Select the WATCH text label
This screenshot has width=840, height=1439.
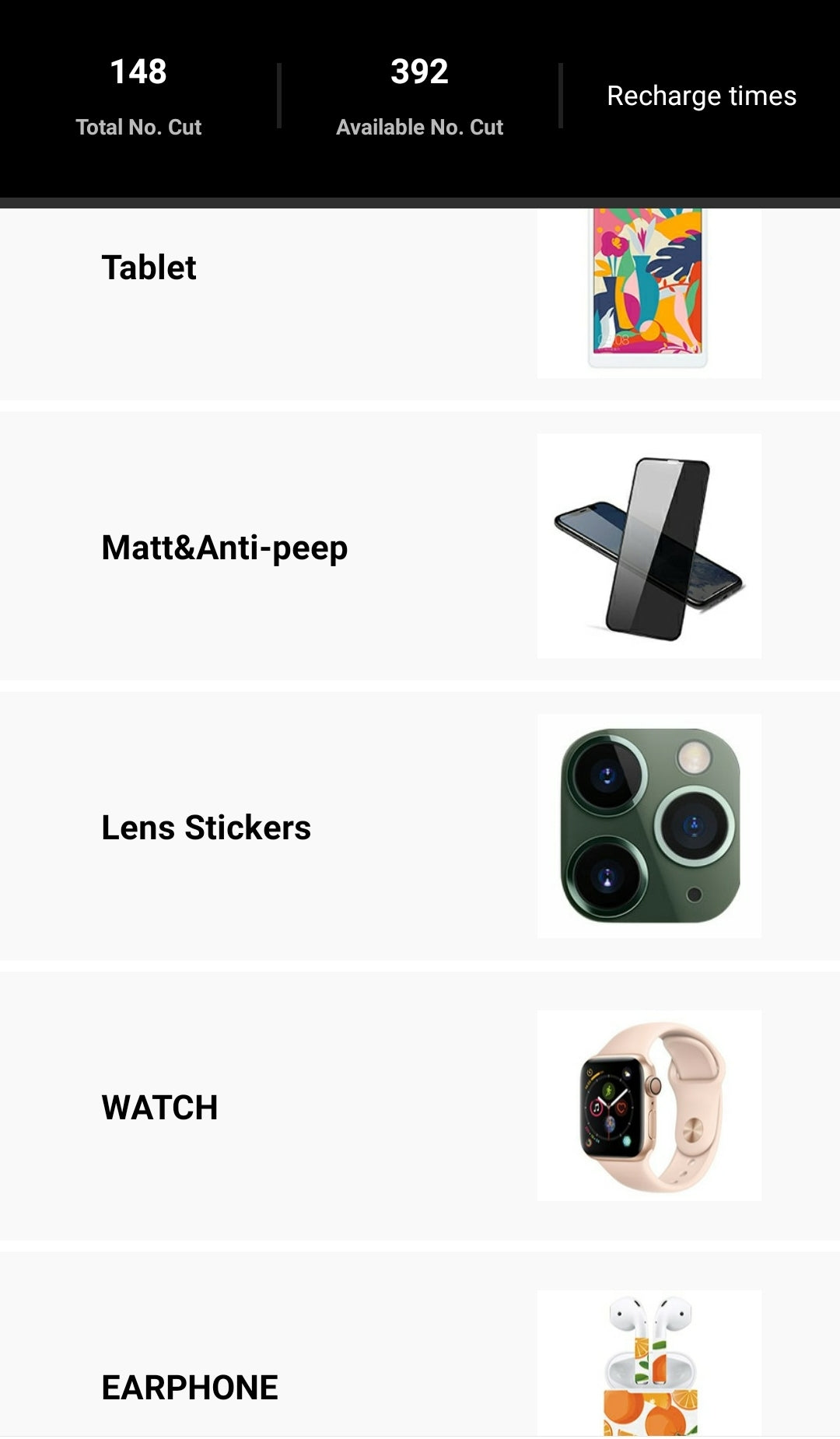click(x=160, y=1106)
